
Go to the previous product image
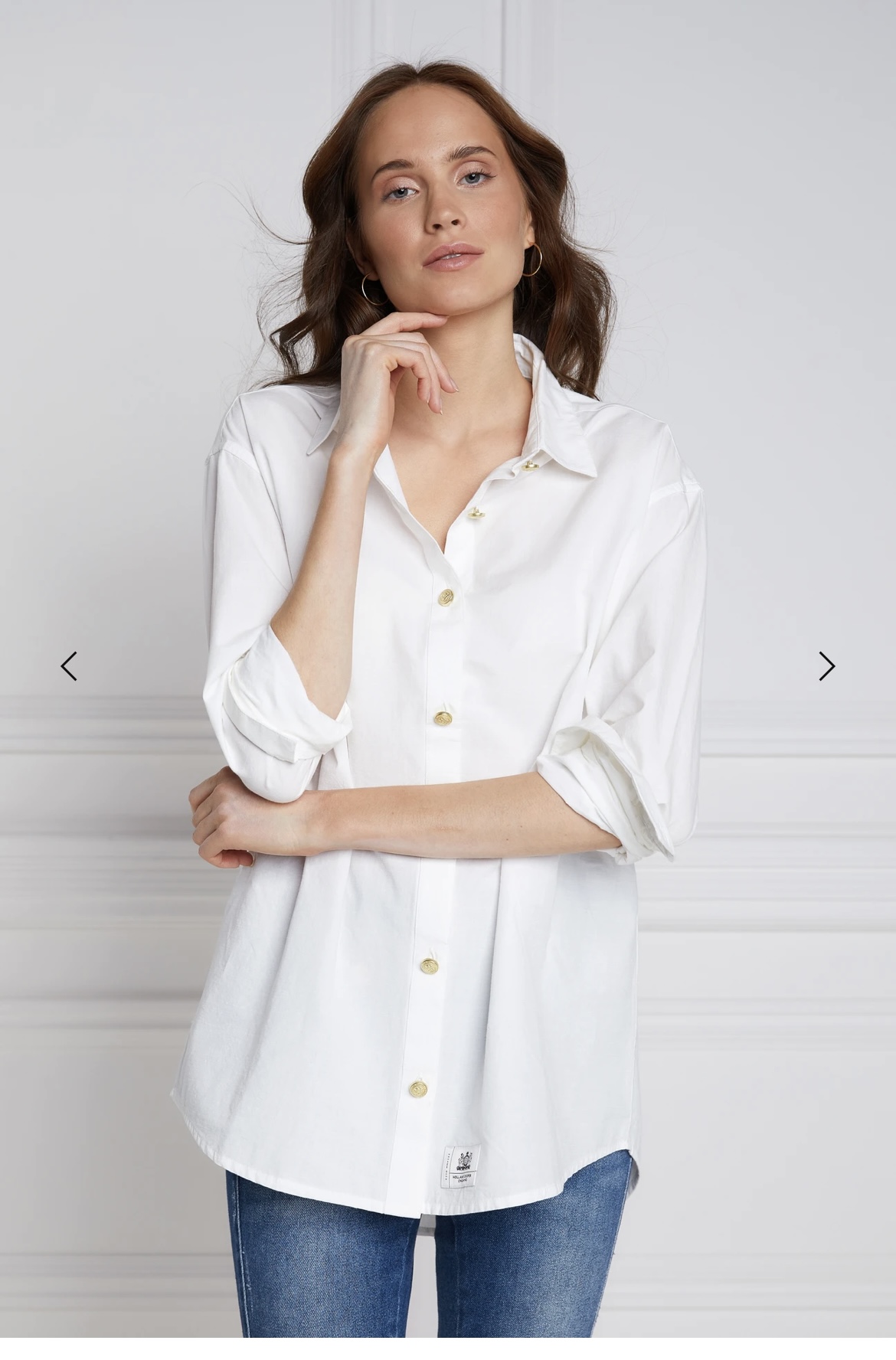pos(69,666)
